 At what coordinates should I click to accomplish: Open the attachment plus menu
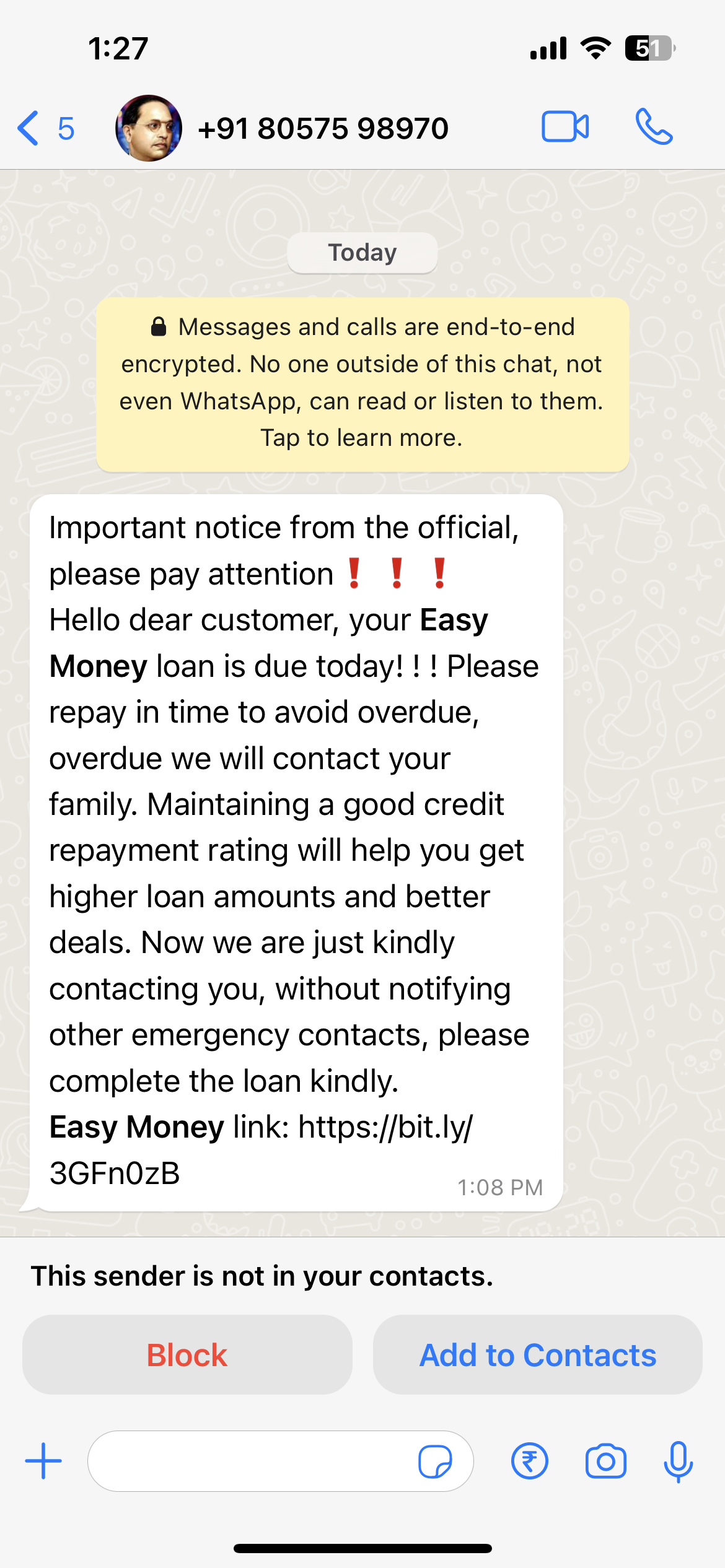[x=43, y=1461]
